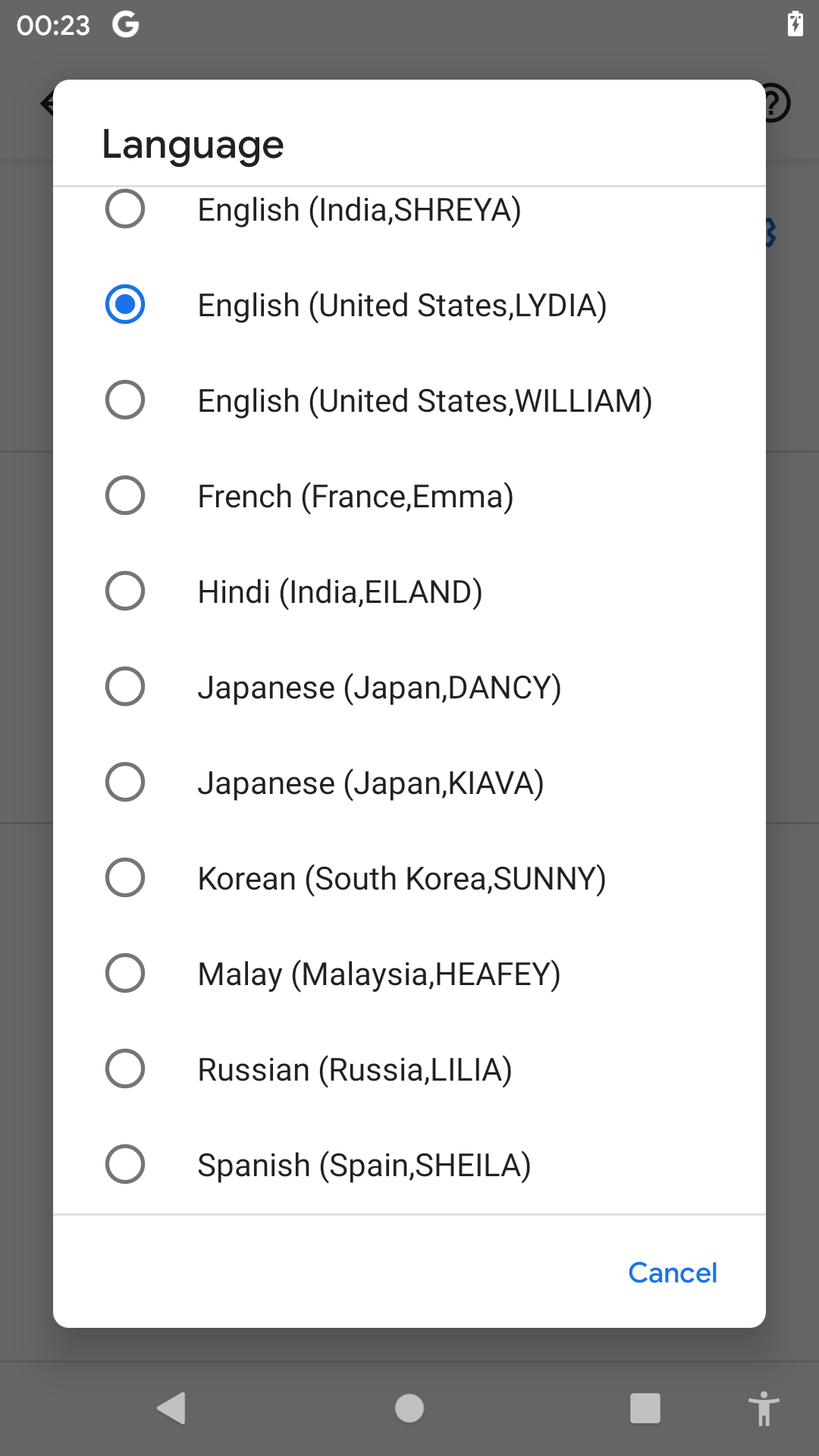Pick Spanish (Spain,SHEILA) language

409,1165
